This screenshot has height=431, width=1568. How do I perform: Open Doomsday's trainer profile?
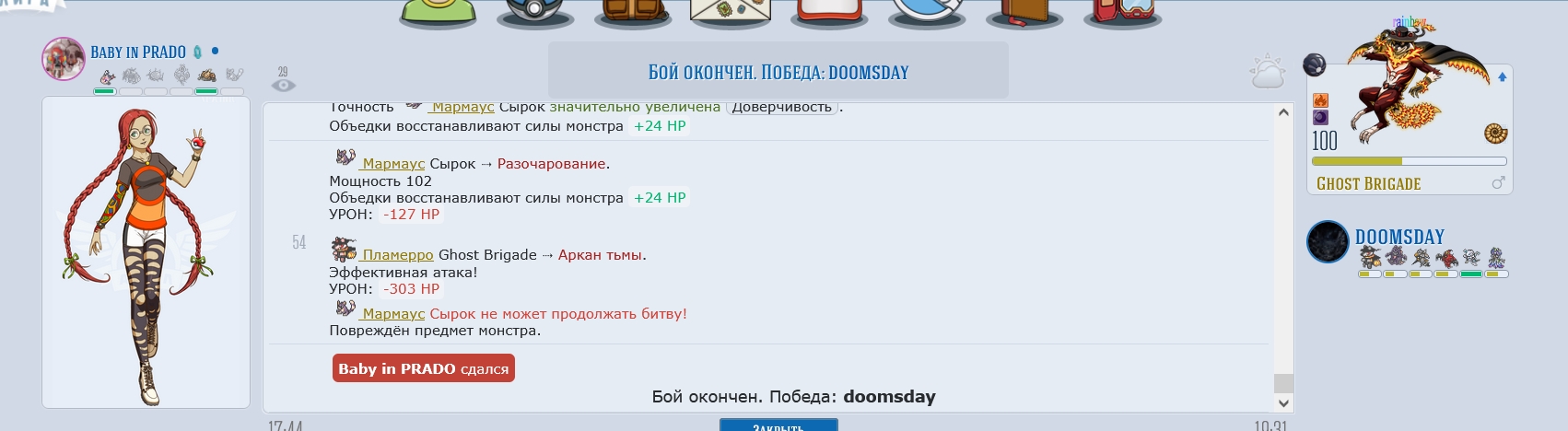point(1398,237)
